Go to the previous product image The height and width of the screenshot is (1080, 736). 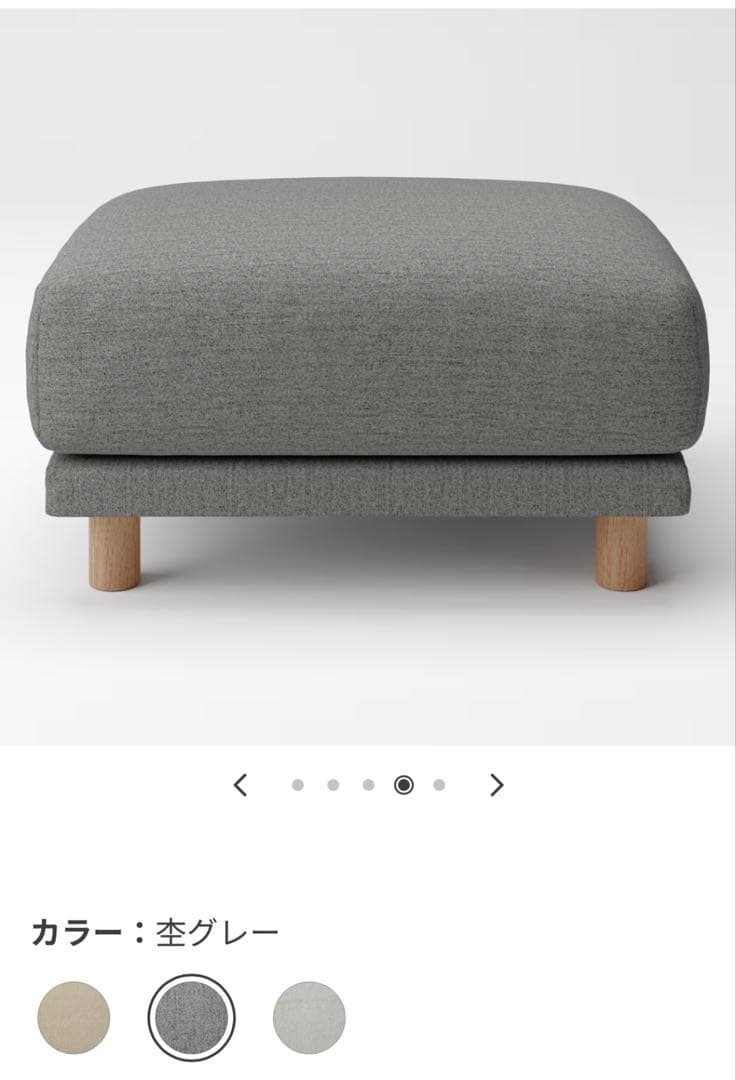[240, 785]
